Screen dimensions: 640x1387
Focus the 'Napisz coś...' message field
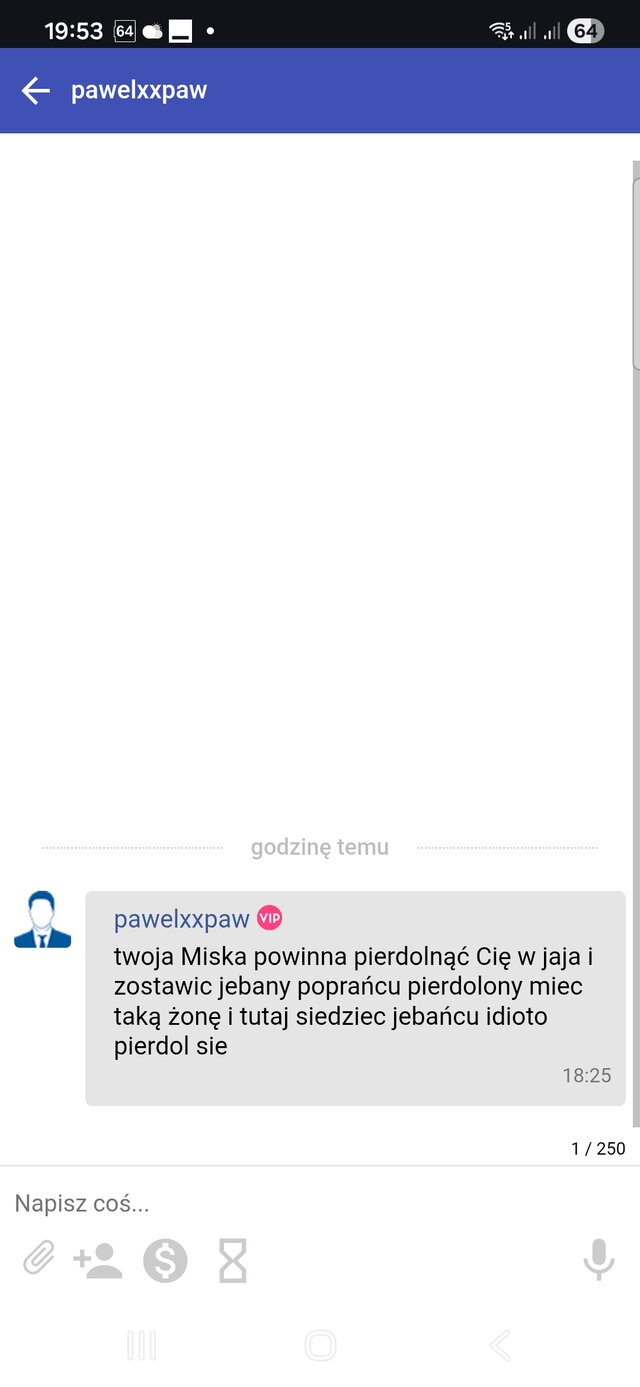tap(300, 1203)
